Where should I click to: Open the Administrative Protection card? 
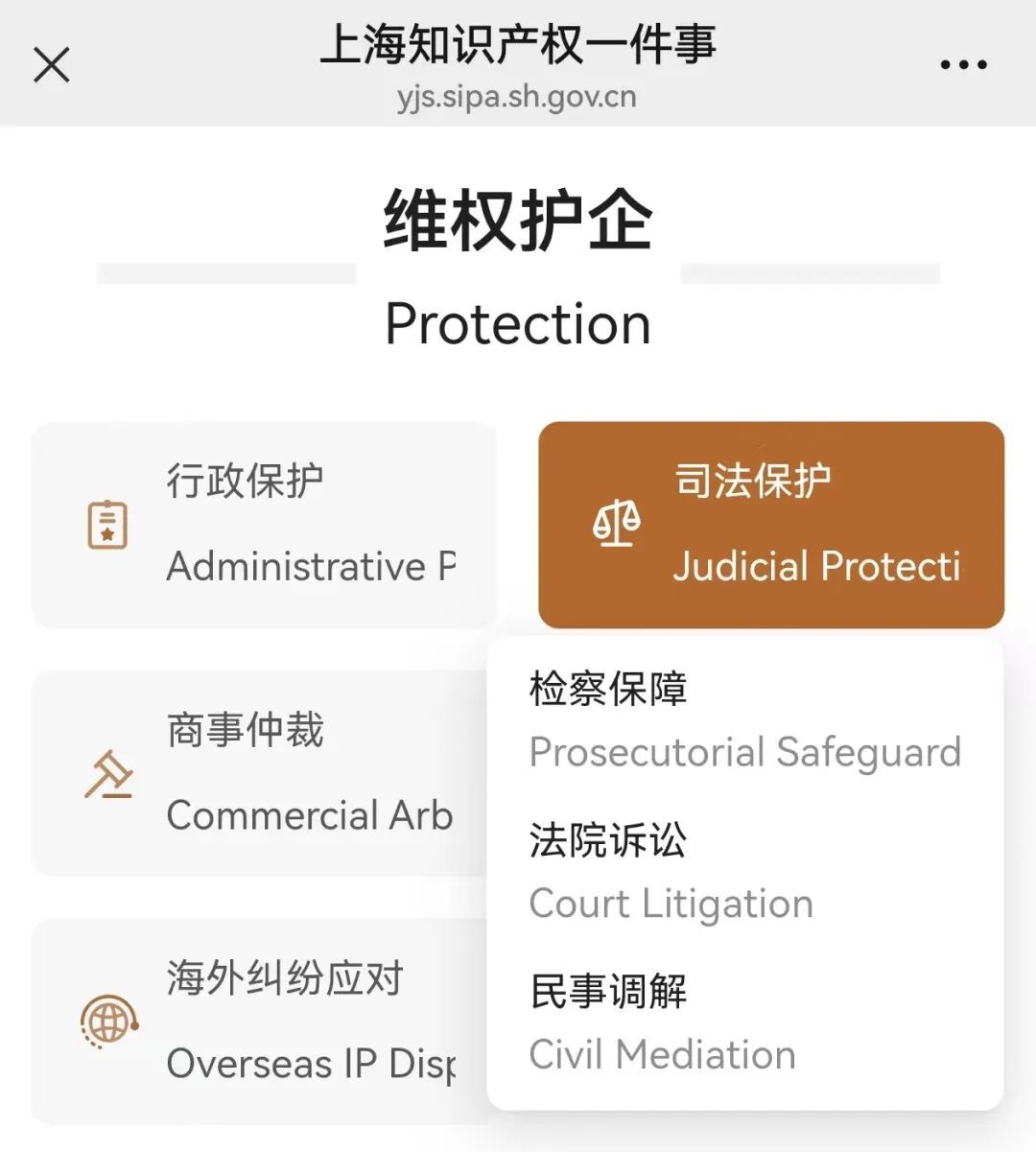tap(264, 525)
